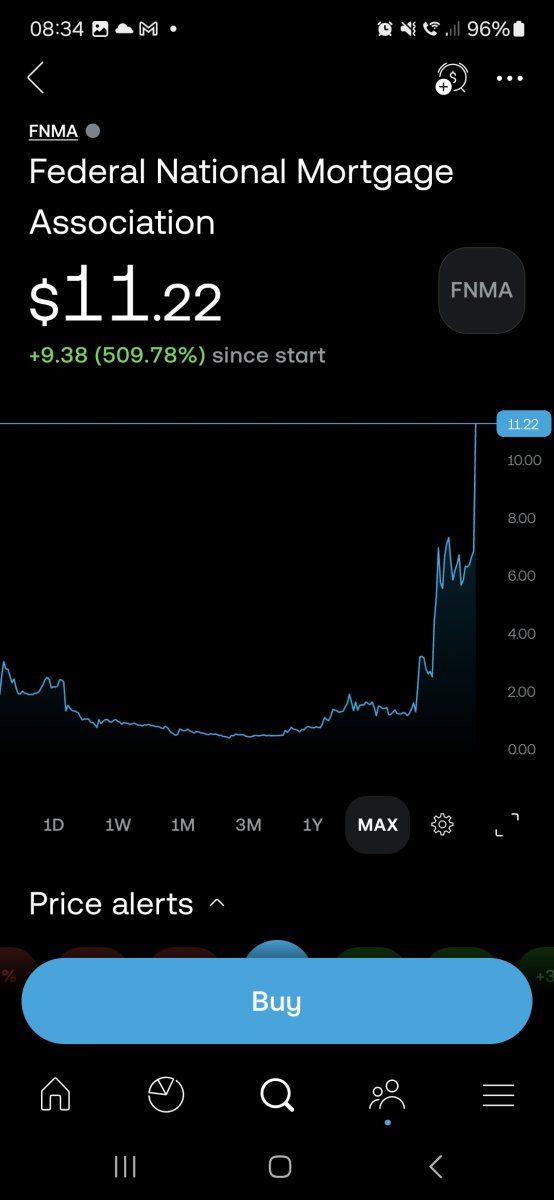Open the search tab
The height and width of the screenshot is (1200, 554).
pyautogui.click(x=277, y=1096)
